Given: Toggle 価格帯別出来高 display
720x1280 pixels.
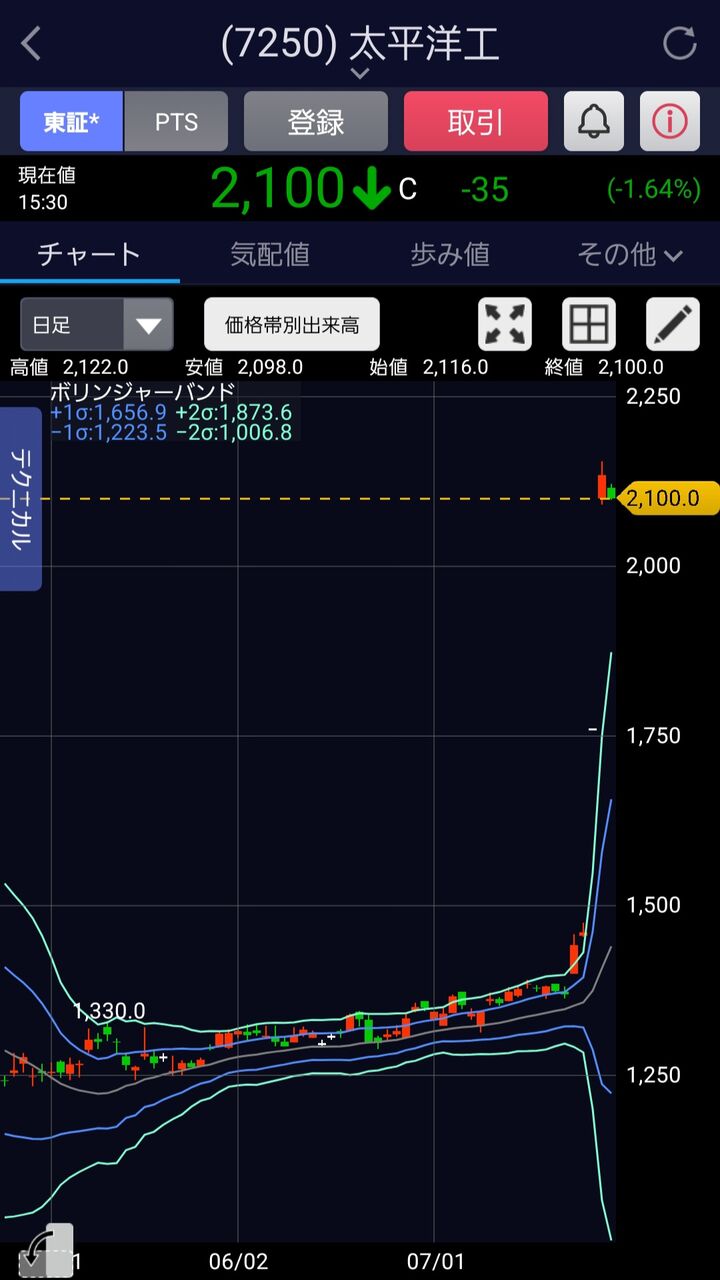Looking at the screenshot, I should (292, 325).
